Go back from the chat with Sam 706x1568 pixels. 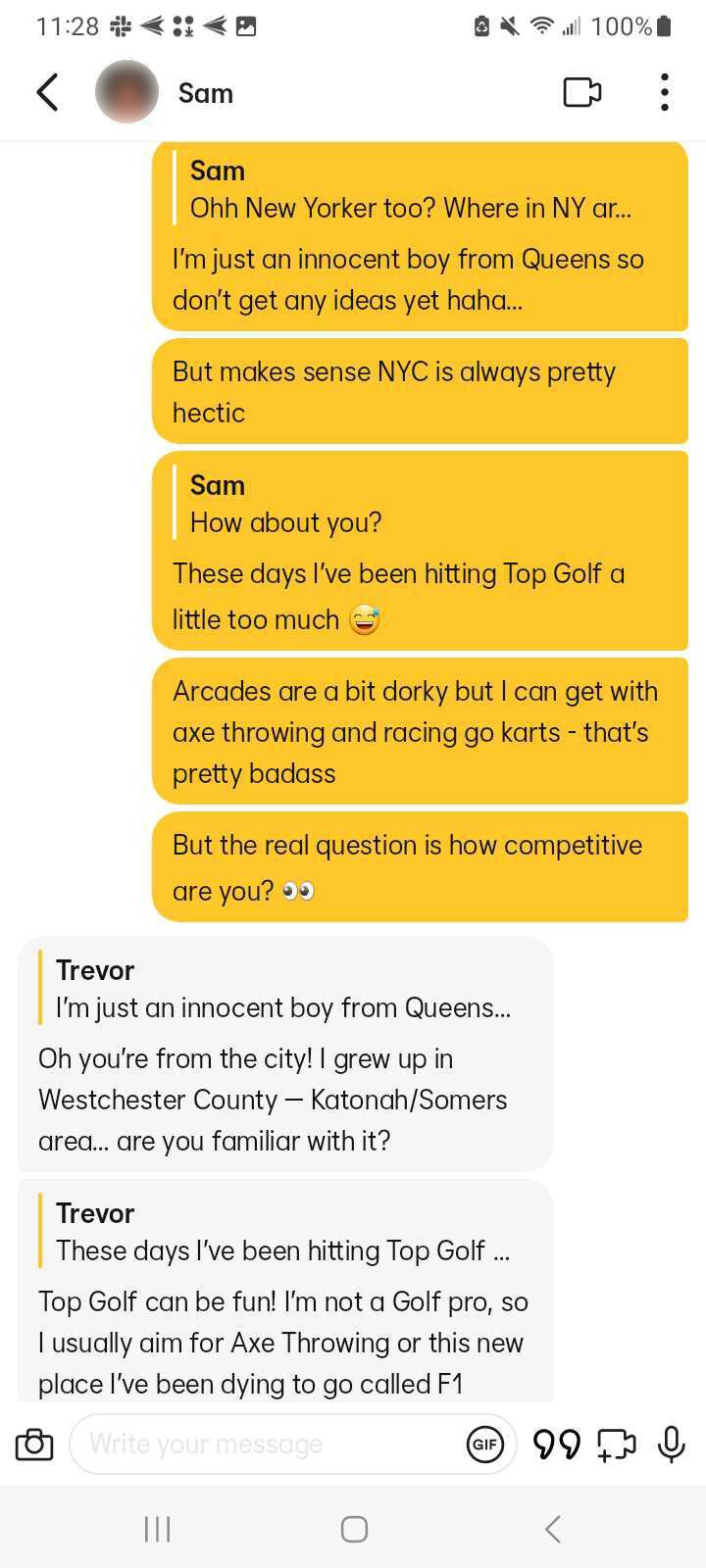pos(47,93)
